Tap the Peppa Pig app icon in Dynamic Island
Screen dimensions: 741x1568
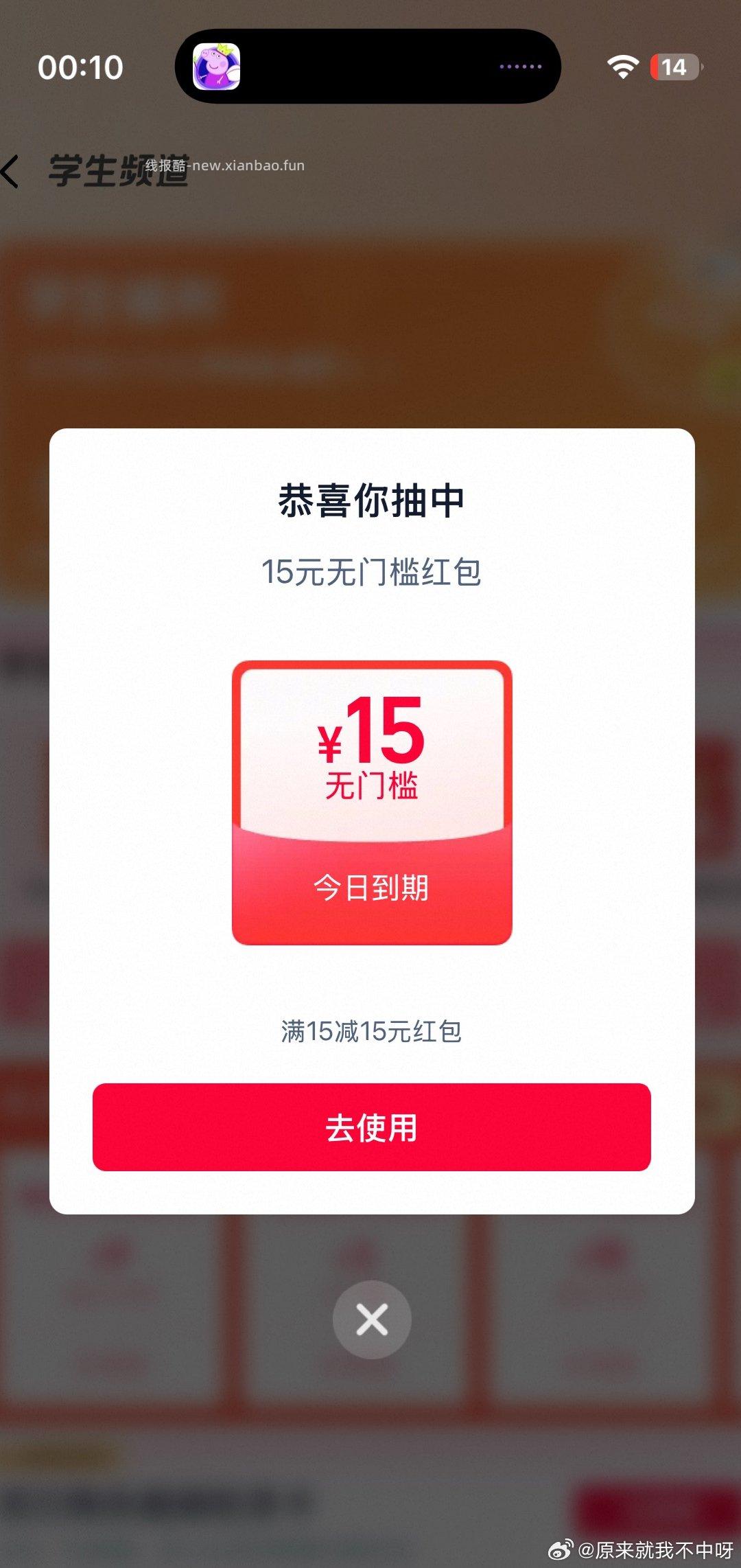pyautogui.click(x=216, y=67)
